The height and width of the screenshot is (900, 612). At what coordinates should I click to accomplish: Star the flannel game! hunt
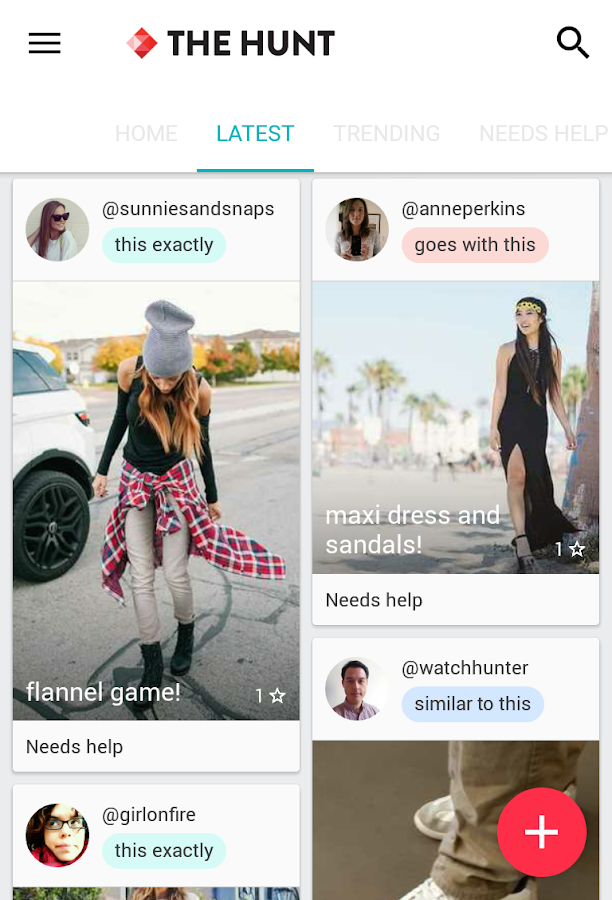tap(277, 696)
